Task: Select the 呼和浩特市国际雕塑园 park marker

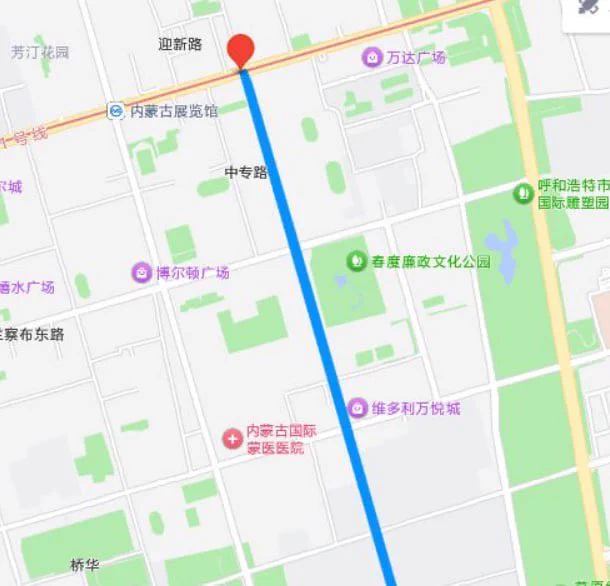Action: (x=523, y=192)
